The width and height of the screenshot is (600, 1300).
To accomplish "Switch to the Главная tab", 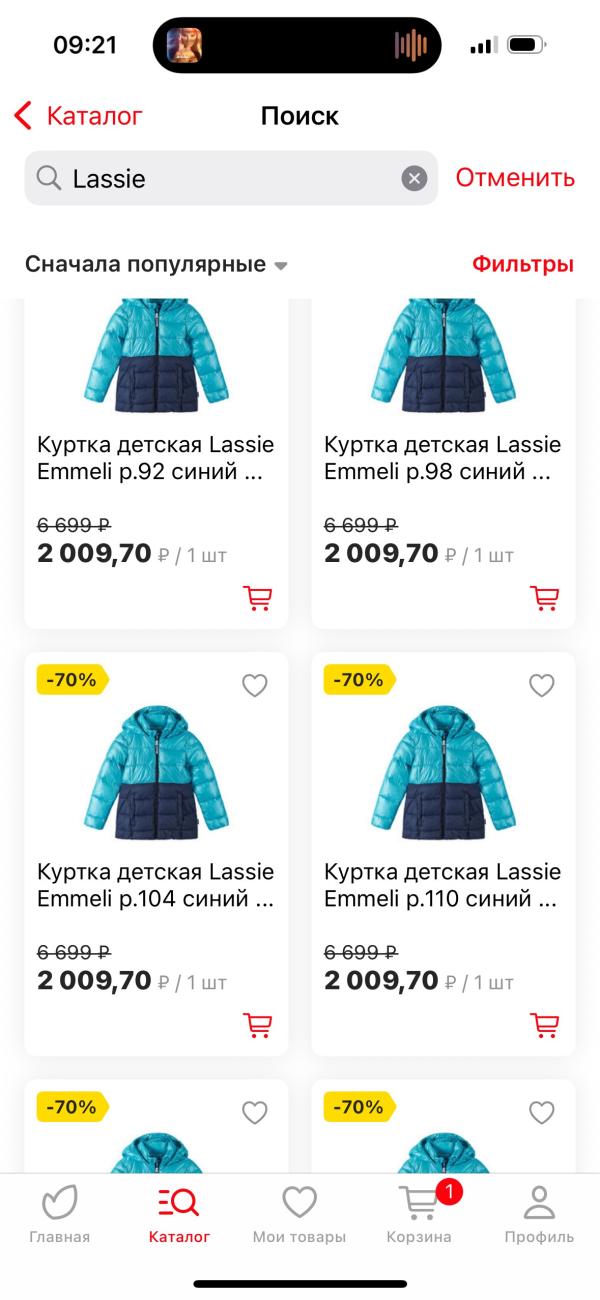I will pyautogui.click(x=59, y=1215).
